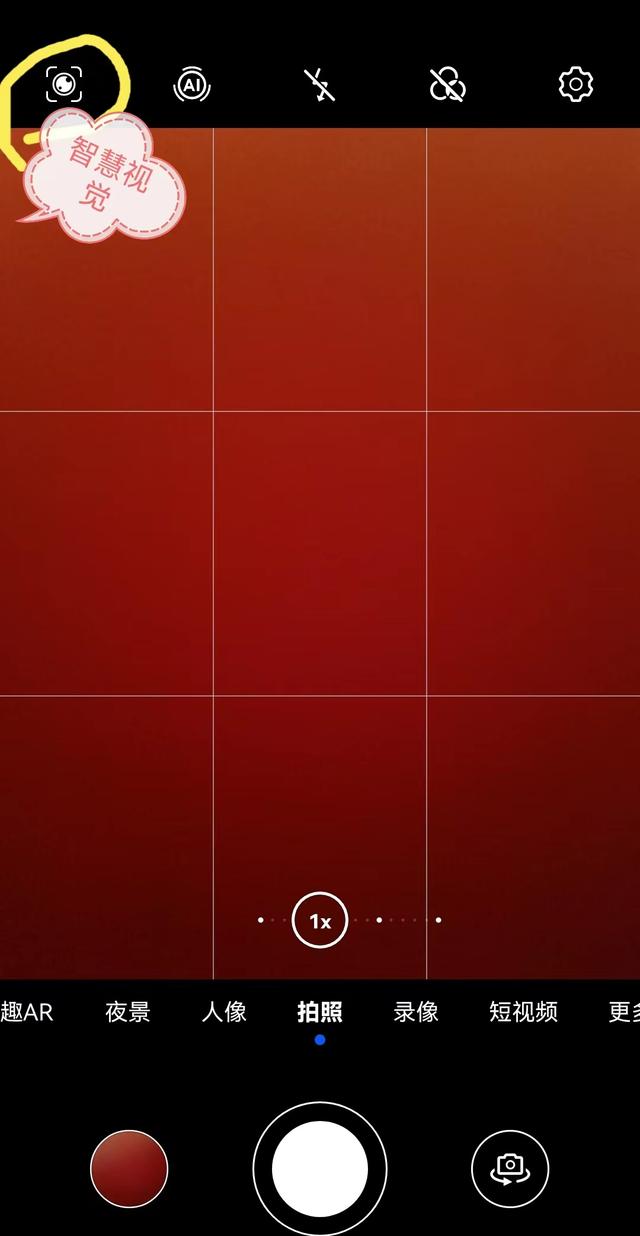Change the flash setting
640x1236 pixels.
point(319,85)
